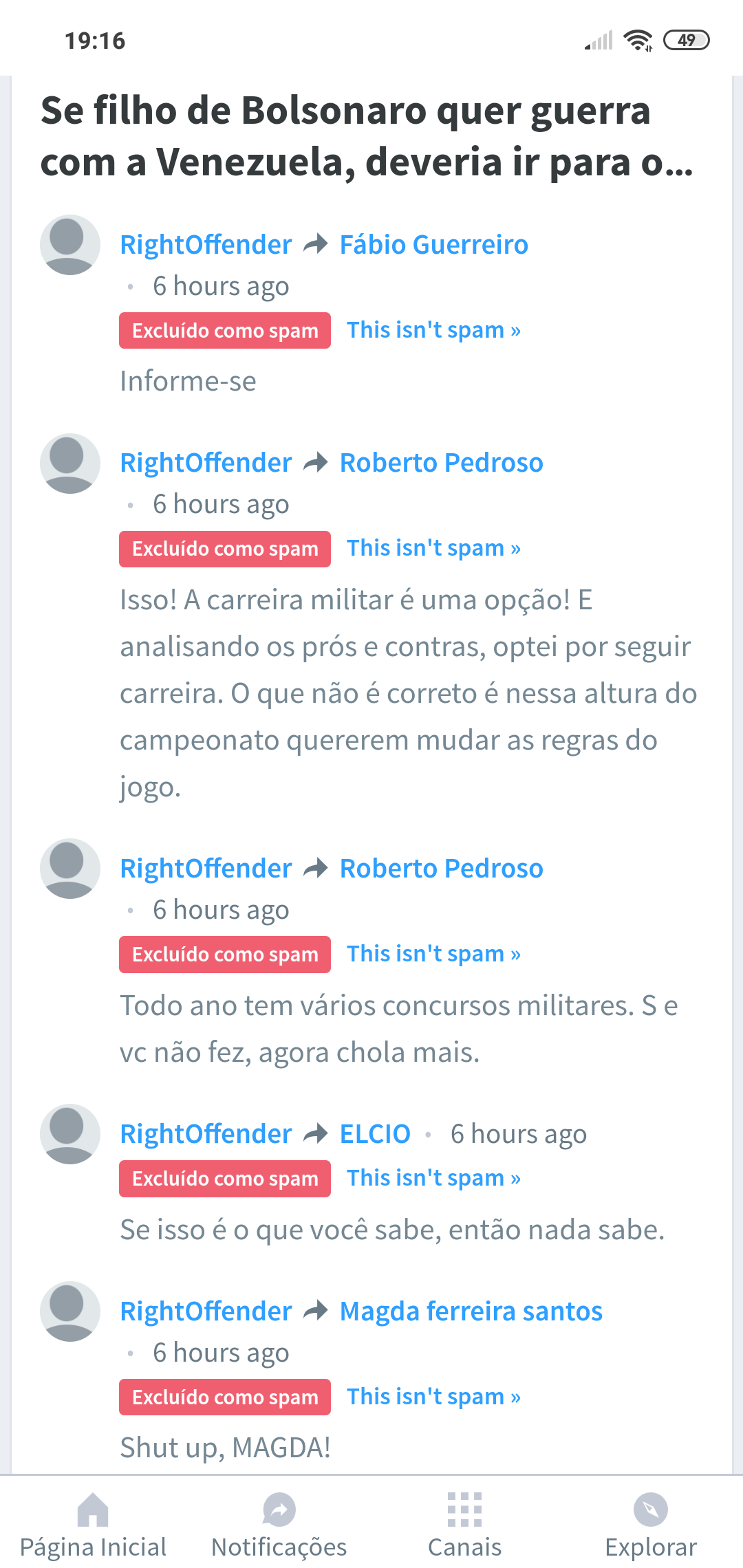Open RightOffender on the 'Shut up, MAGDA!' comment
Image resolution: width=743 pixels, height=1568 pixels.
(206, 1311)
